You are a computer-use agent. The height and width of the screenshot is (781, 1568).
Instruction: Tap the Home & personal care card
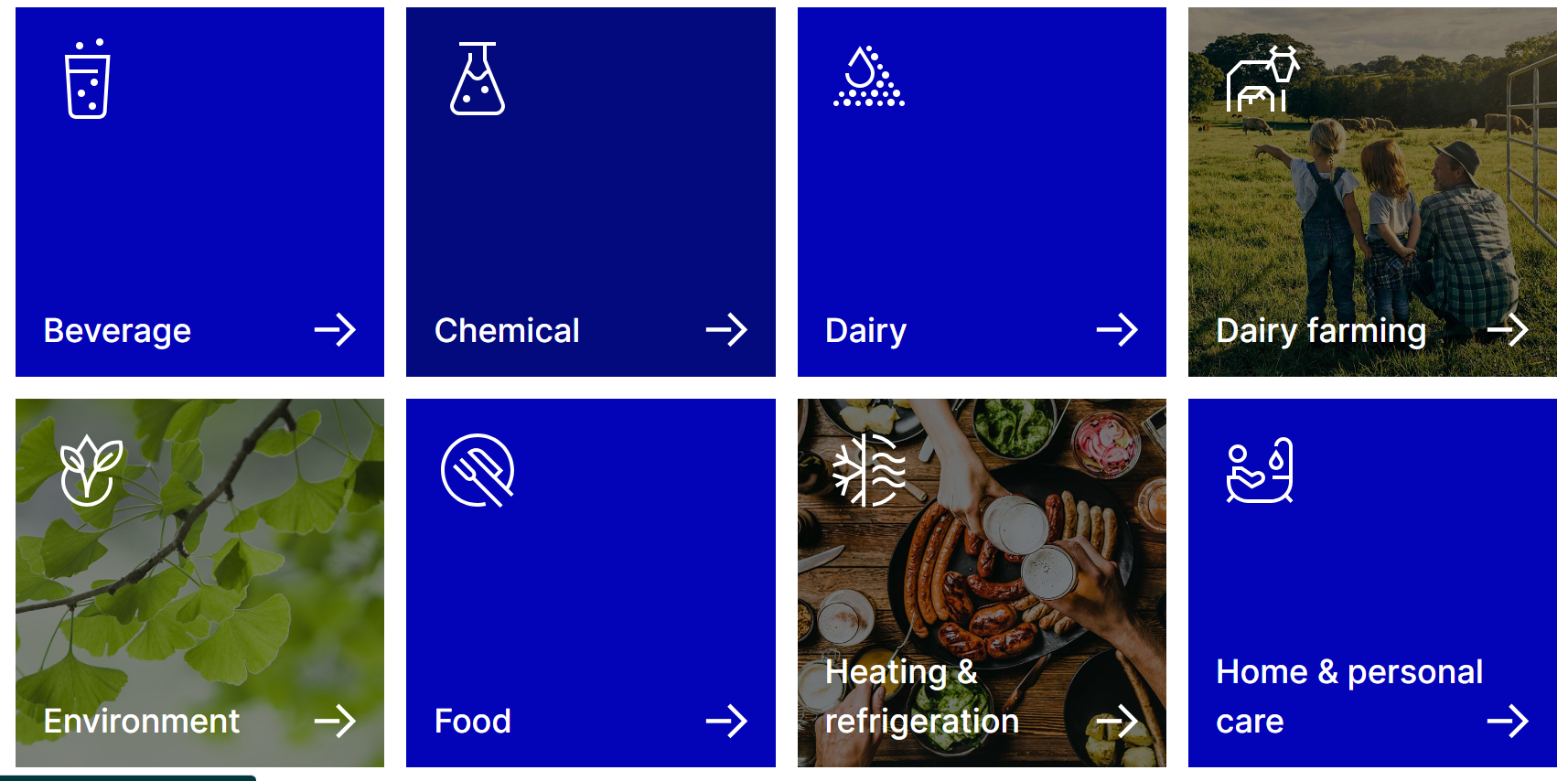click(x=1372, y=583)
